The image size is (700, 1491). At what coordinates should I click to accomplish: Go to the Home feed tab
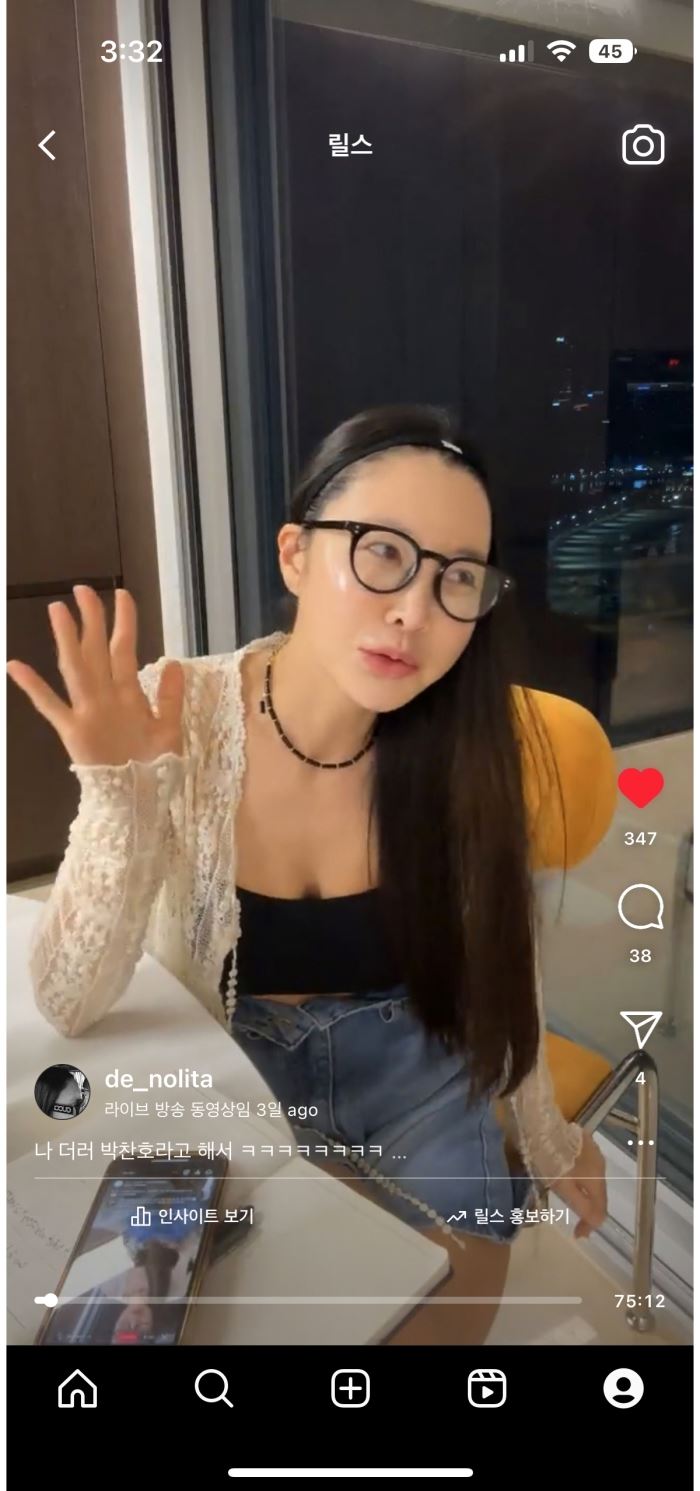pos(78,1389)
